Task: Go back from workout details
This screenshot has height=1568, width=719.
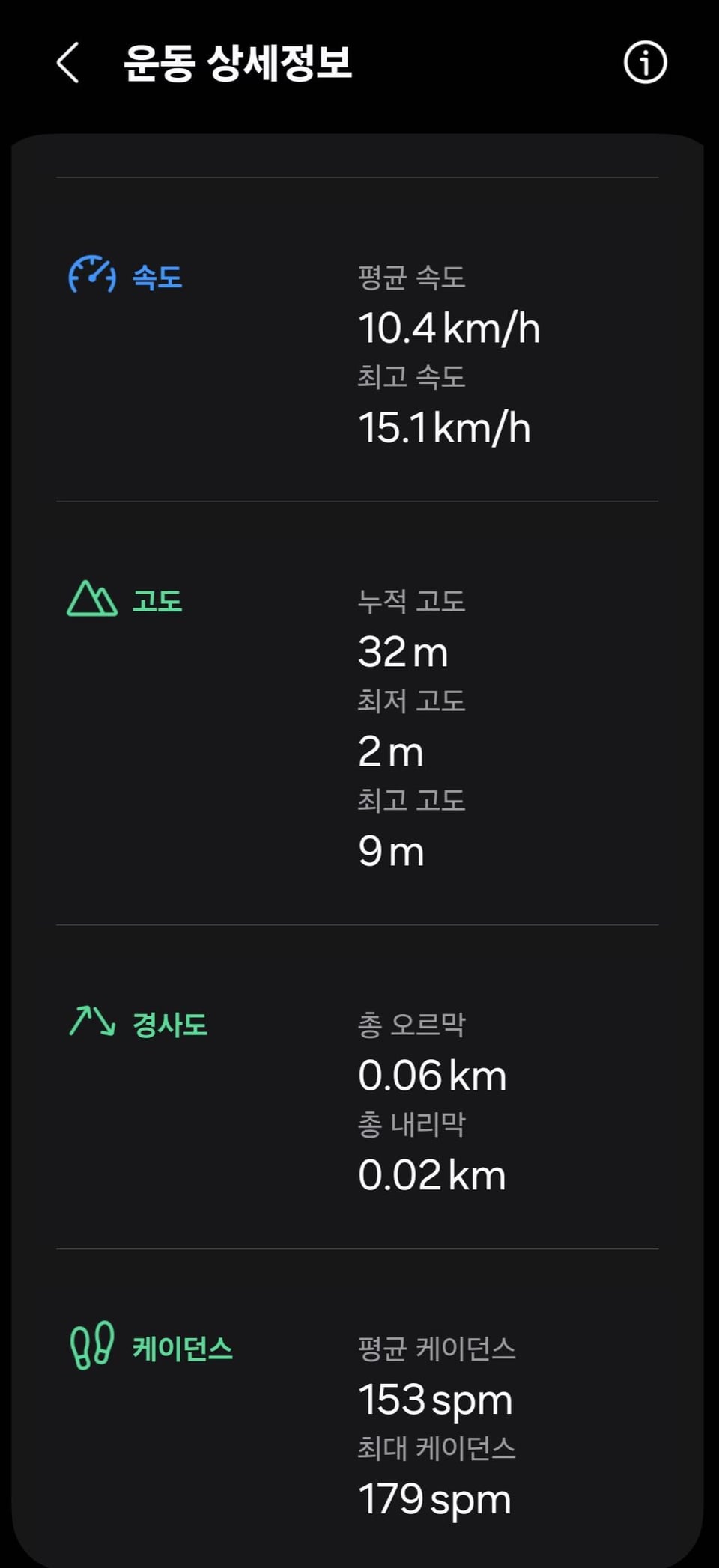Action: (67, 62)
